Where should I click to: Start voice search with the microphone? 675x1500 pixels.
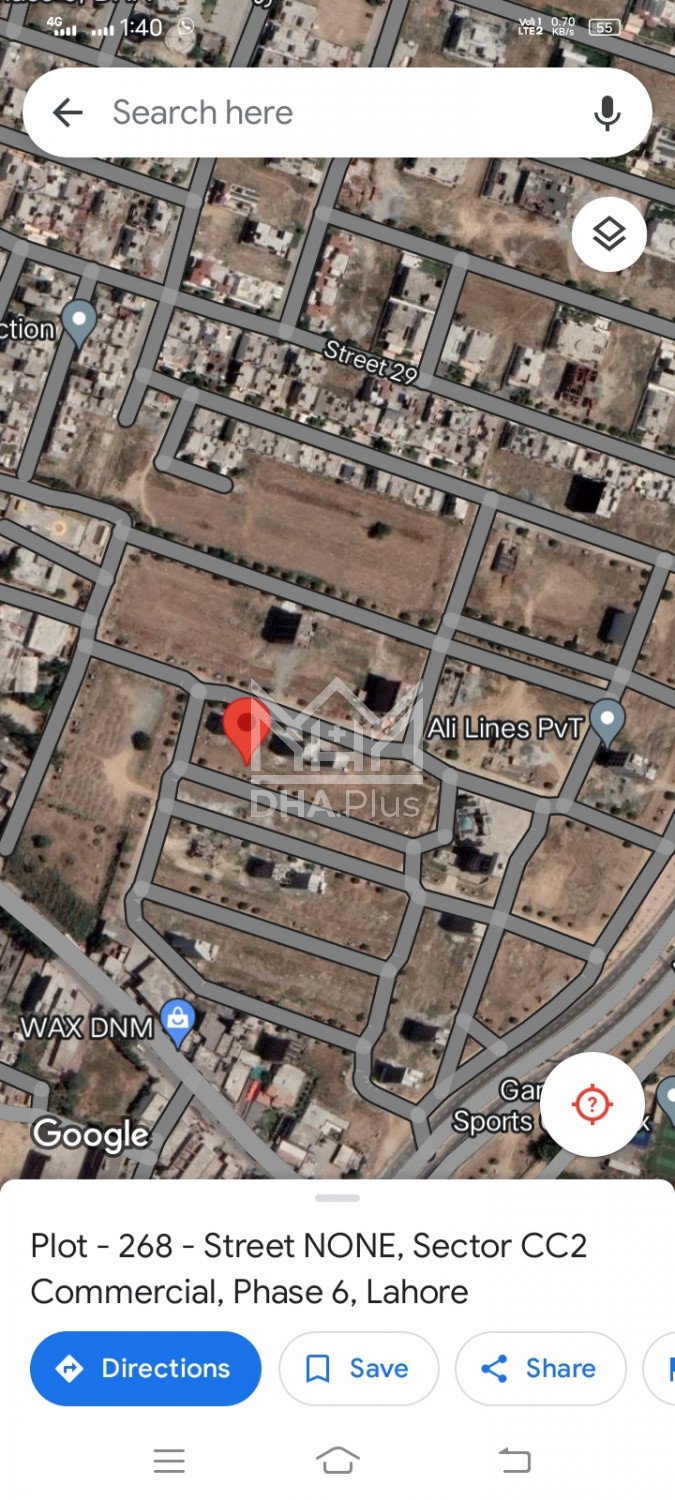607,113
